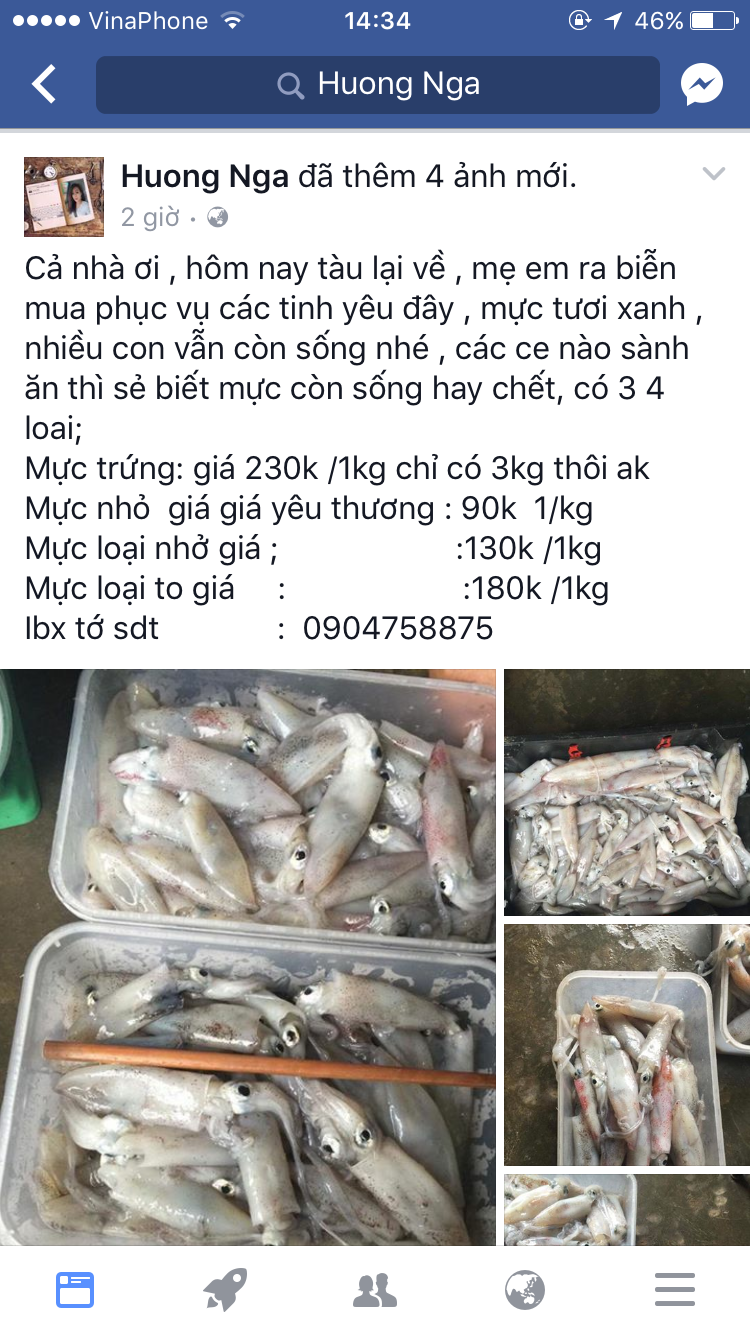
Task: Open Huong Nga's profile picture
Action: pyautogui.click(x=64, y=196)
